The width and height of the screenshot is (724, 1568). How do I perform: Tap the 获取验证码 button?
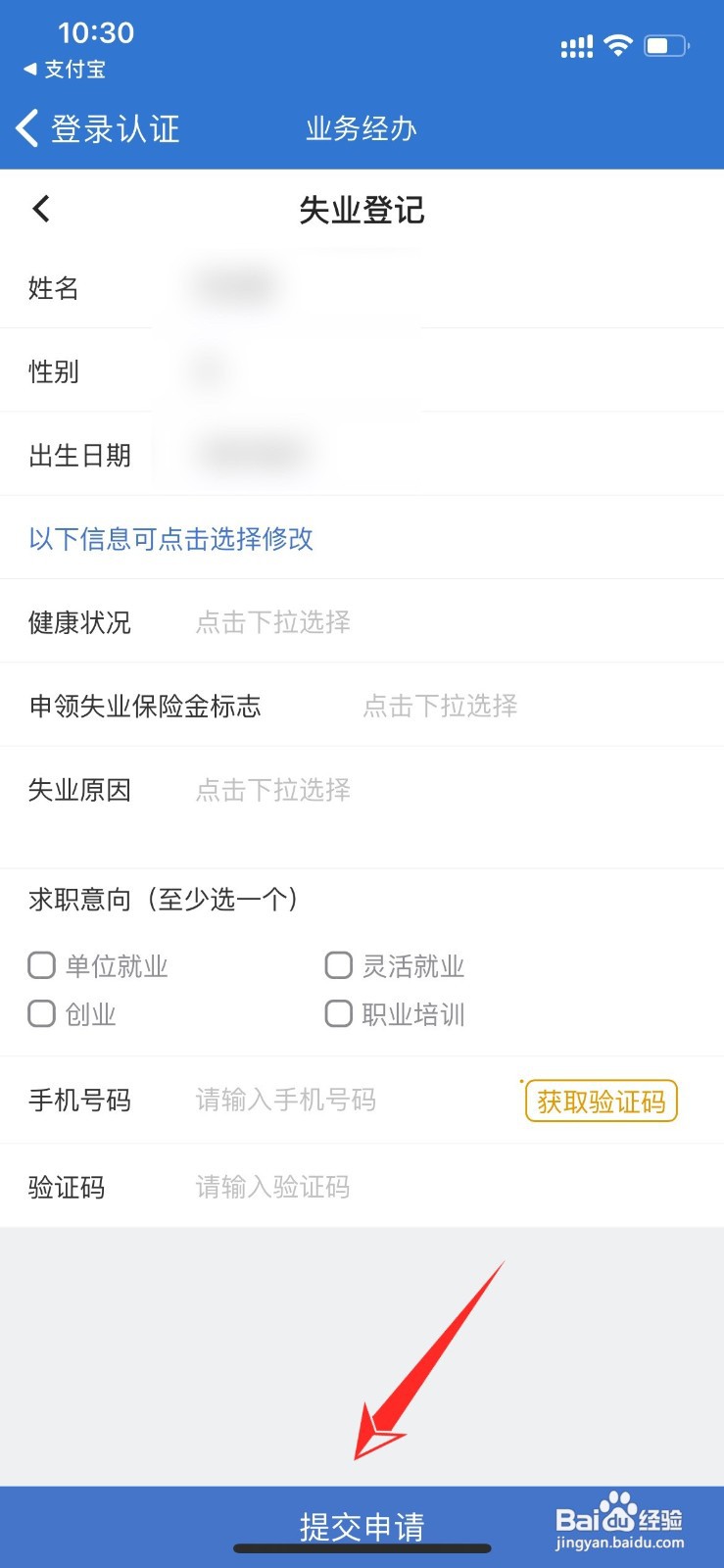tap(600, 1101)
